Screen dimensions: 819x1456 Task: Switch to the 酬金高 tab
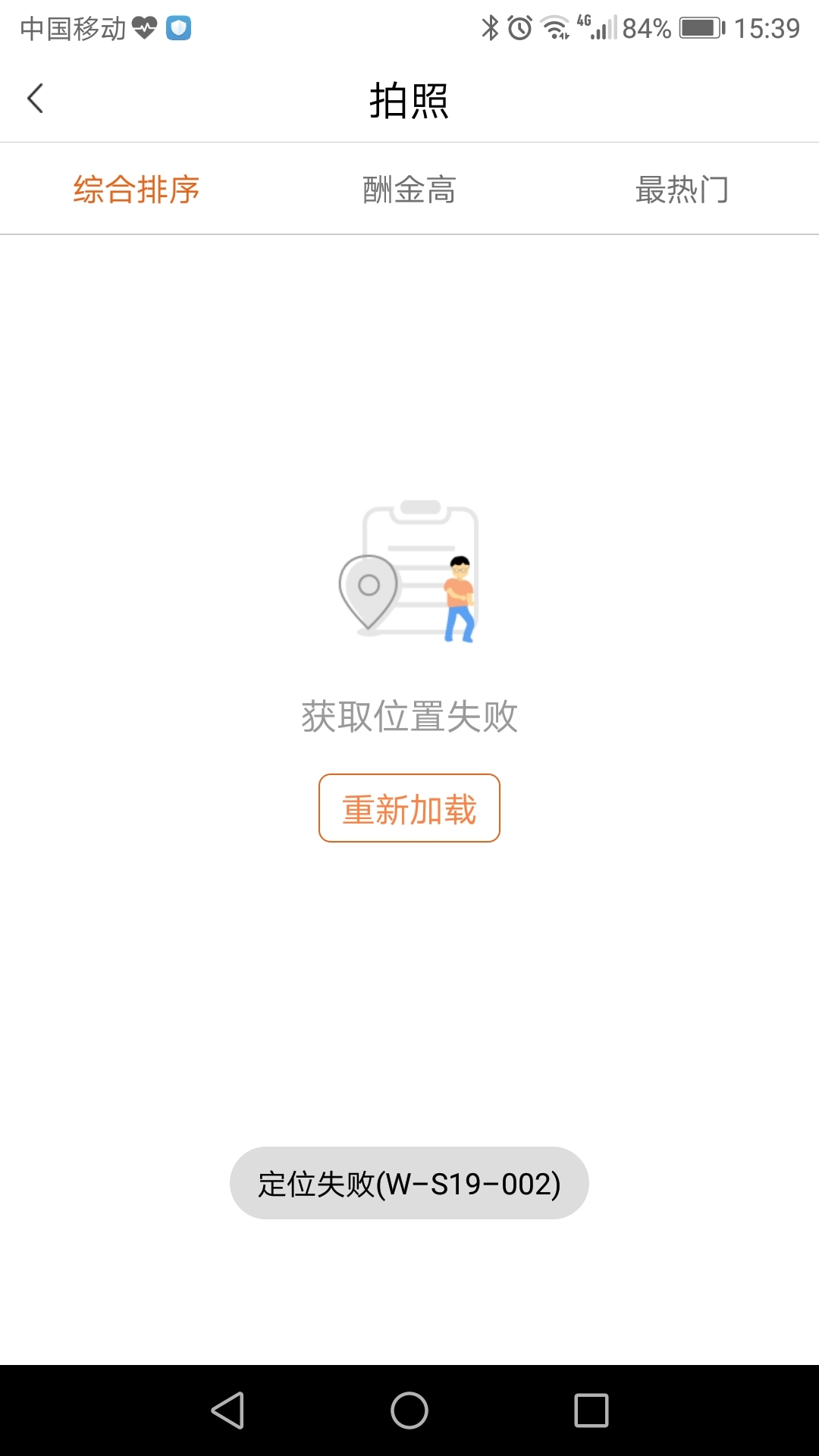(x=409, y=190)
